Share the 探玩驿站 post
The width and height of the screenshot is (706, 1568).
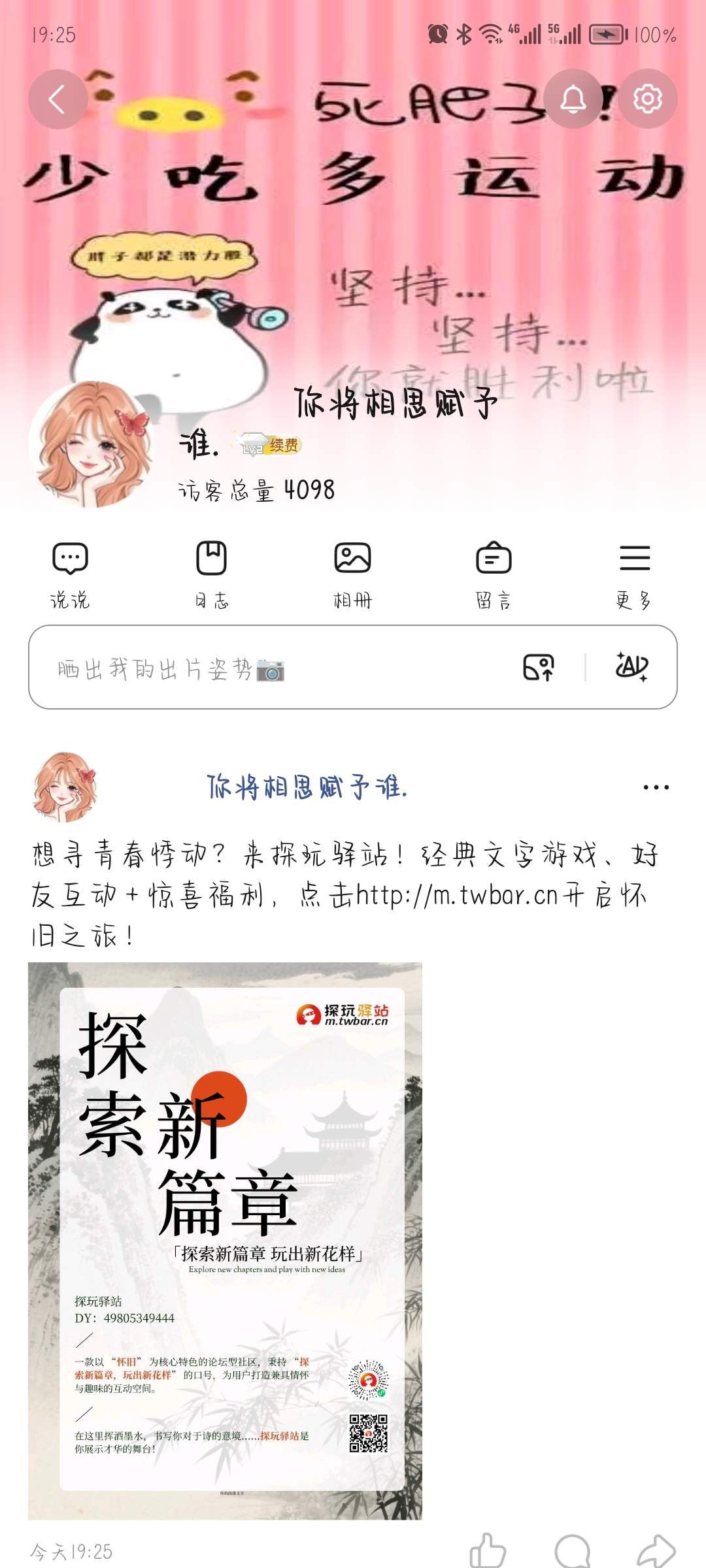click(656, 1550)
